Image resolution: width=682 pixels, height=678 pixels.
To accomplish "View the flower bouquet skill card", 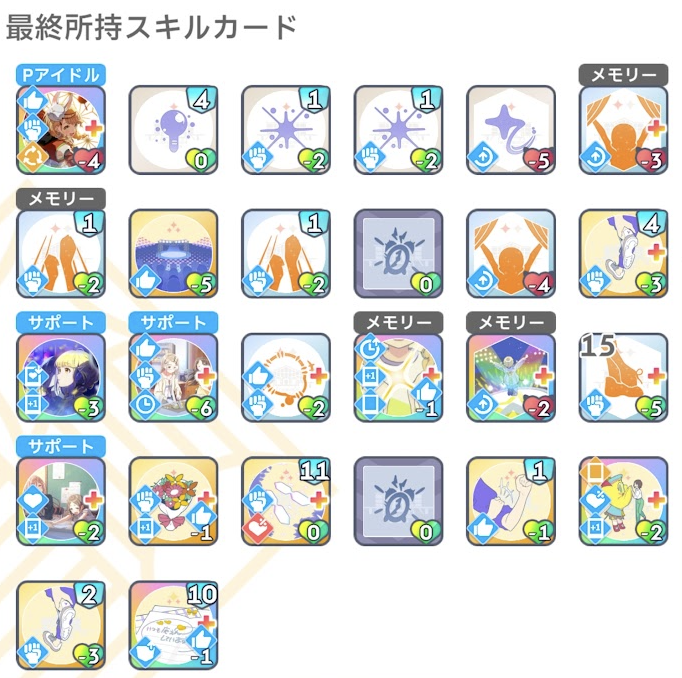I will click(x=174, y=501).
